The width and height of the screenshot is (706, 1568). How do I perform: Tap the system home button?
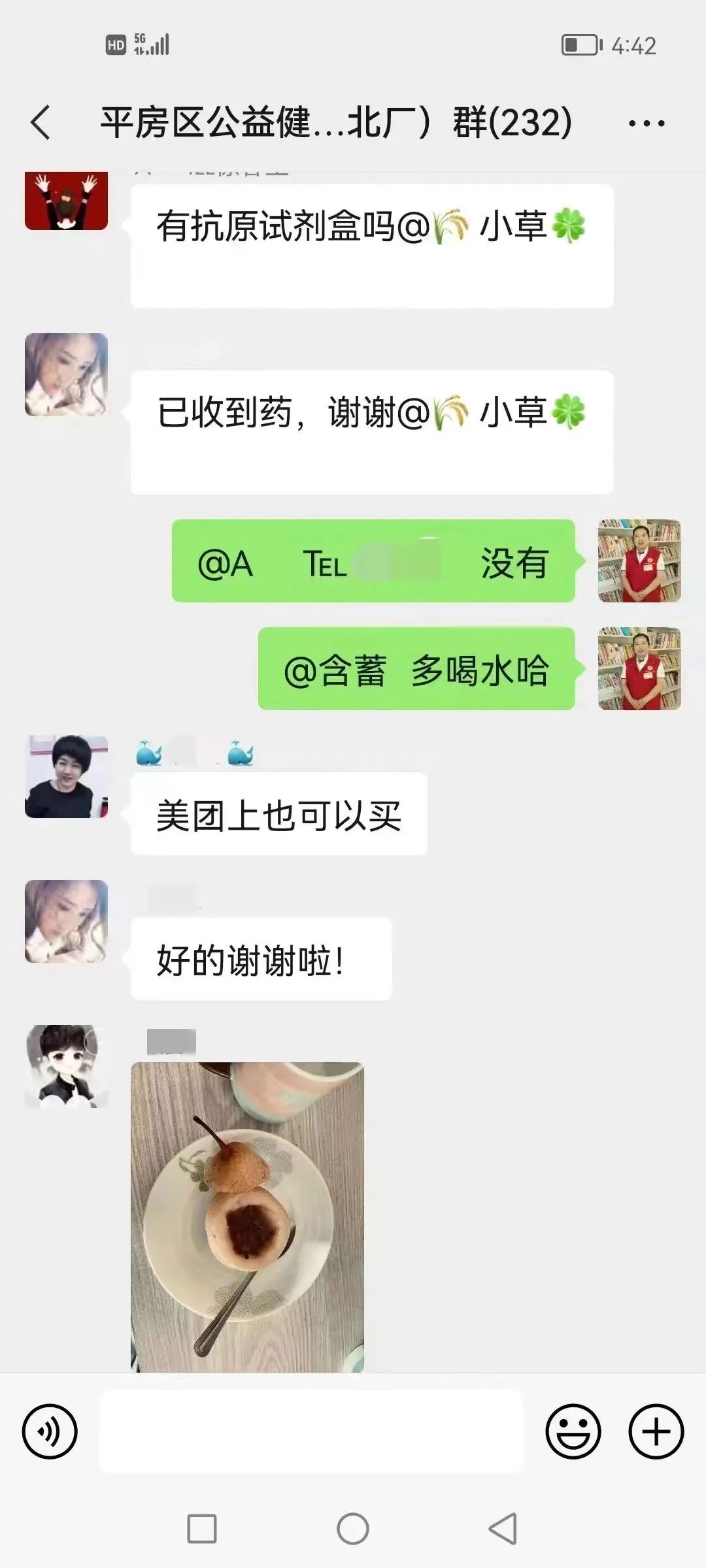(x=353, y=1529)
